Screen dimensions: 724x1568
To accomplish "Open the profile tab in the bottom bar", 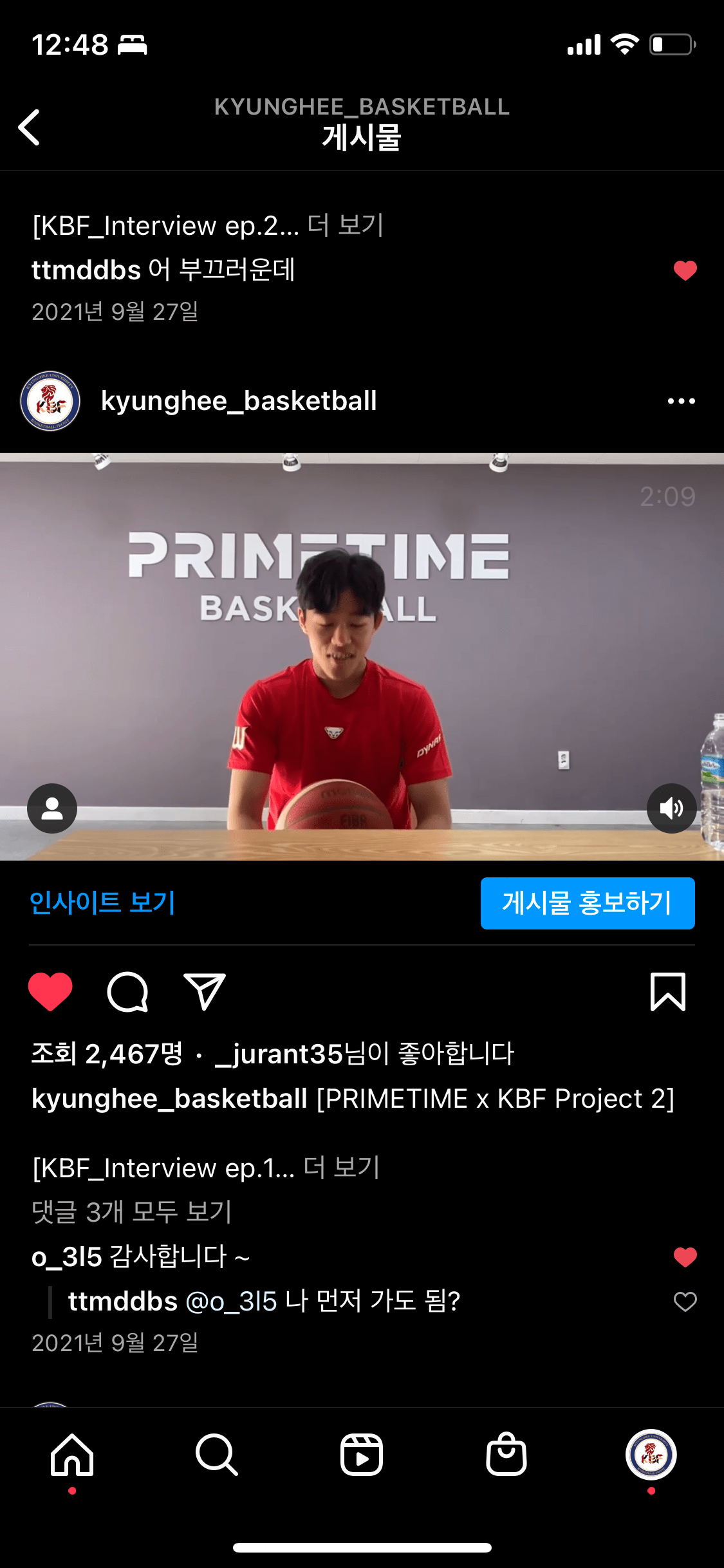I will pyautogui.click(x=651, y=1455).
